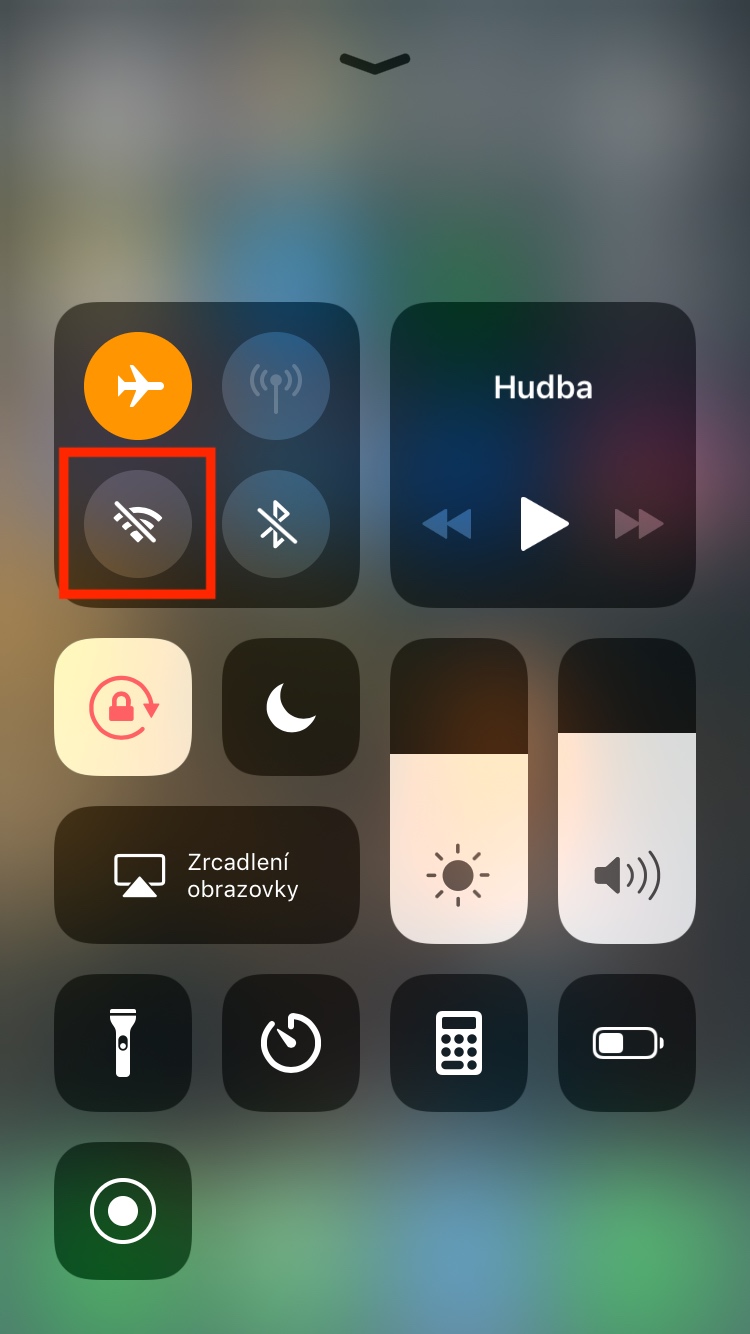Toggle the cellular data button
This screenshot has width=750, height=1334.
coord(276,386)
